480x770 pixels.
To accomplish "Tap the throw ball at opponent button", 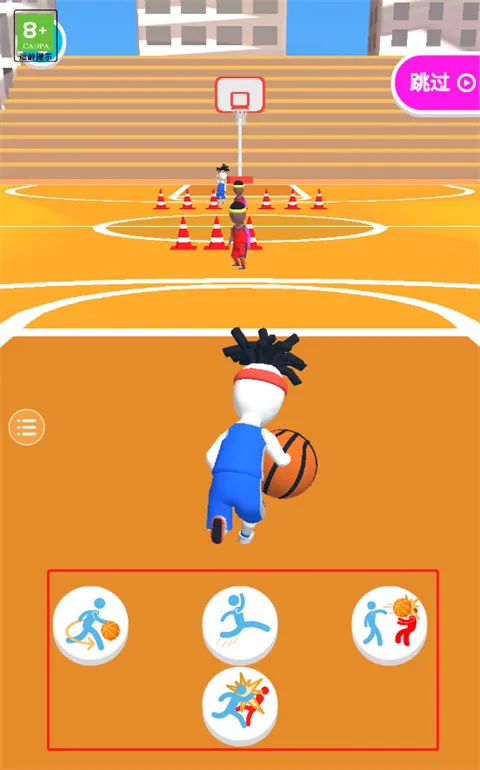I will pos(389,623).
